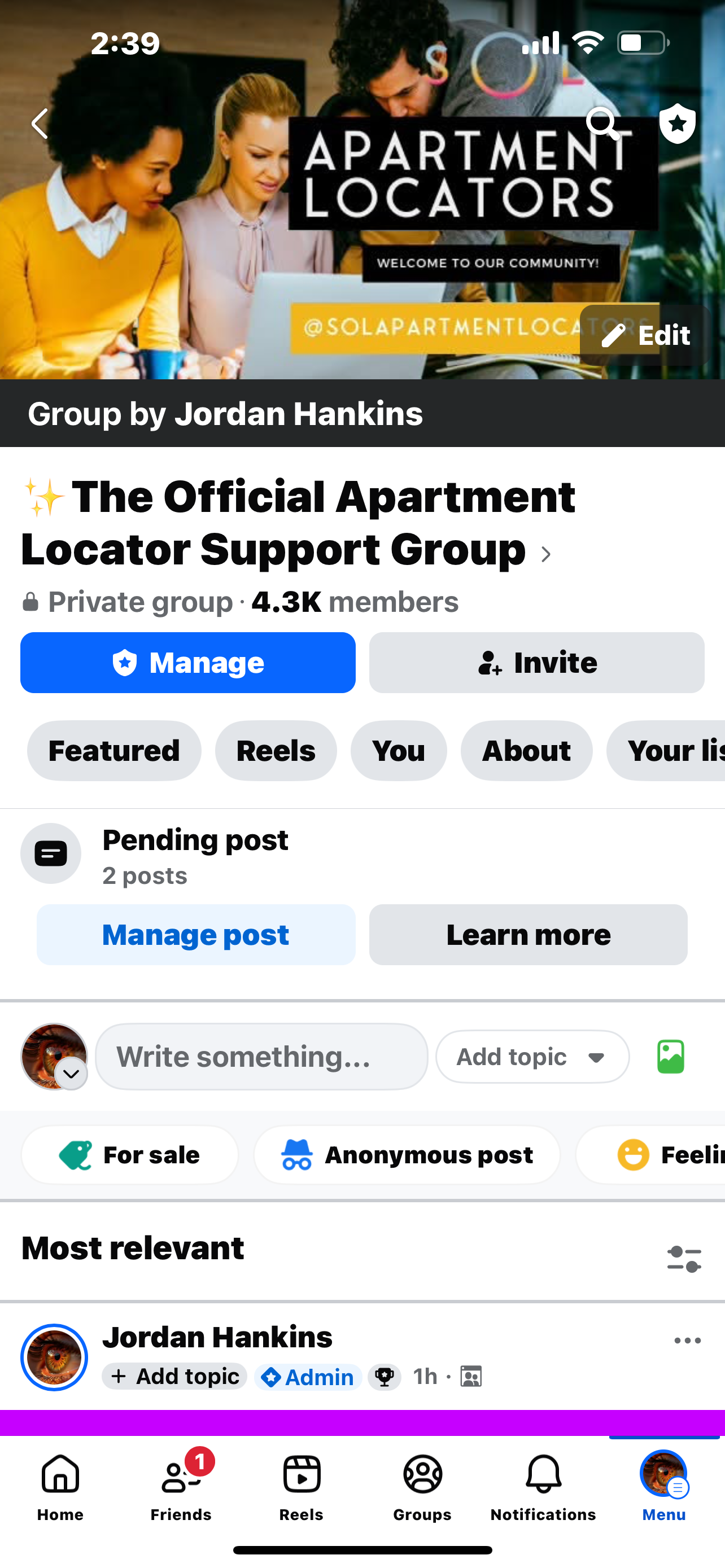View the About section

[526, 751]
